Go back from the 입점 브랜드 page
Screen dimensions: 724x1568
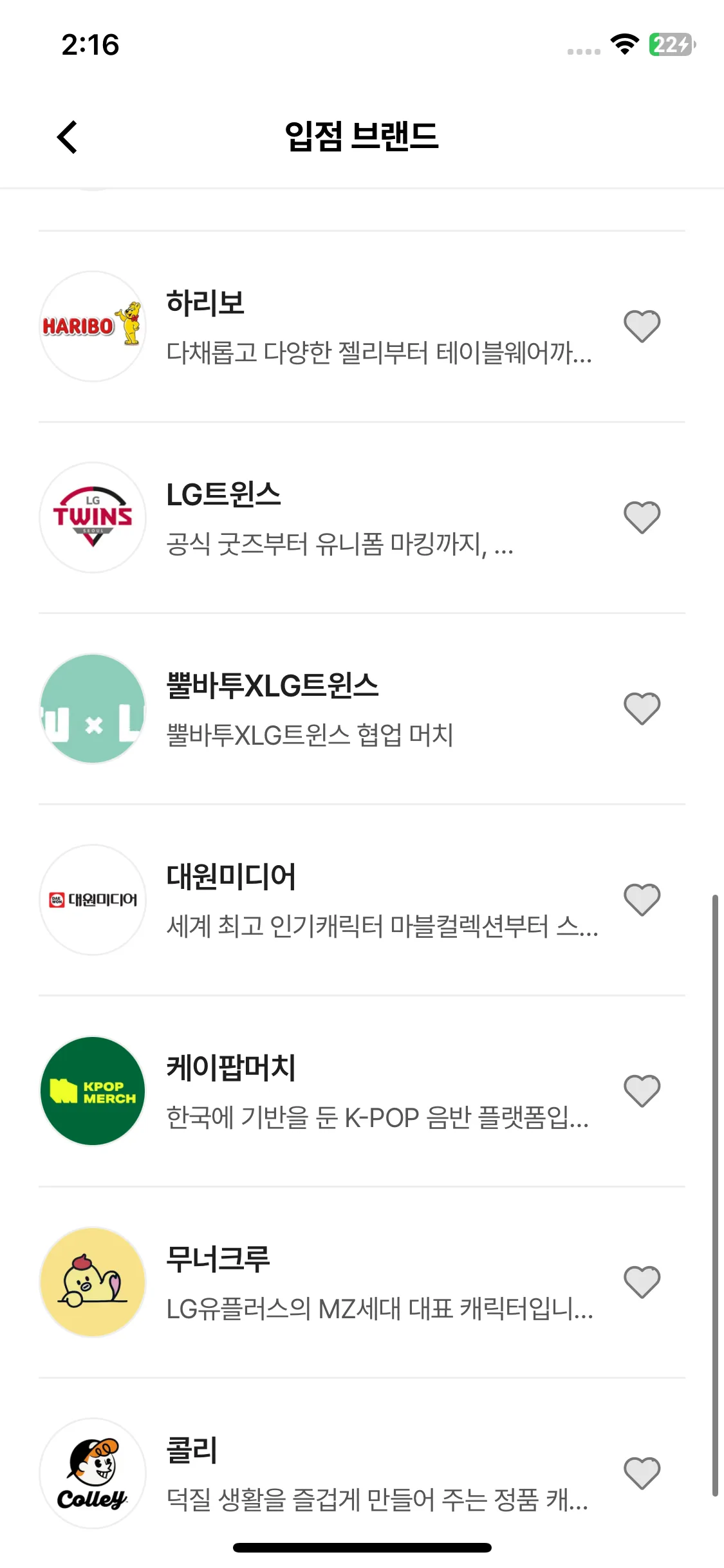pos(67,137)
